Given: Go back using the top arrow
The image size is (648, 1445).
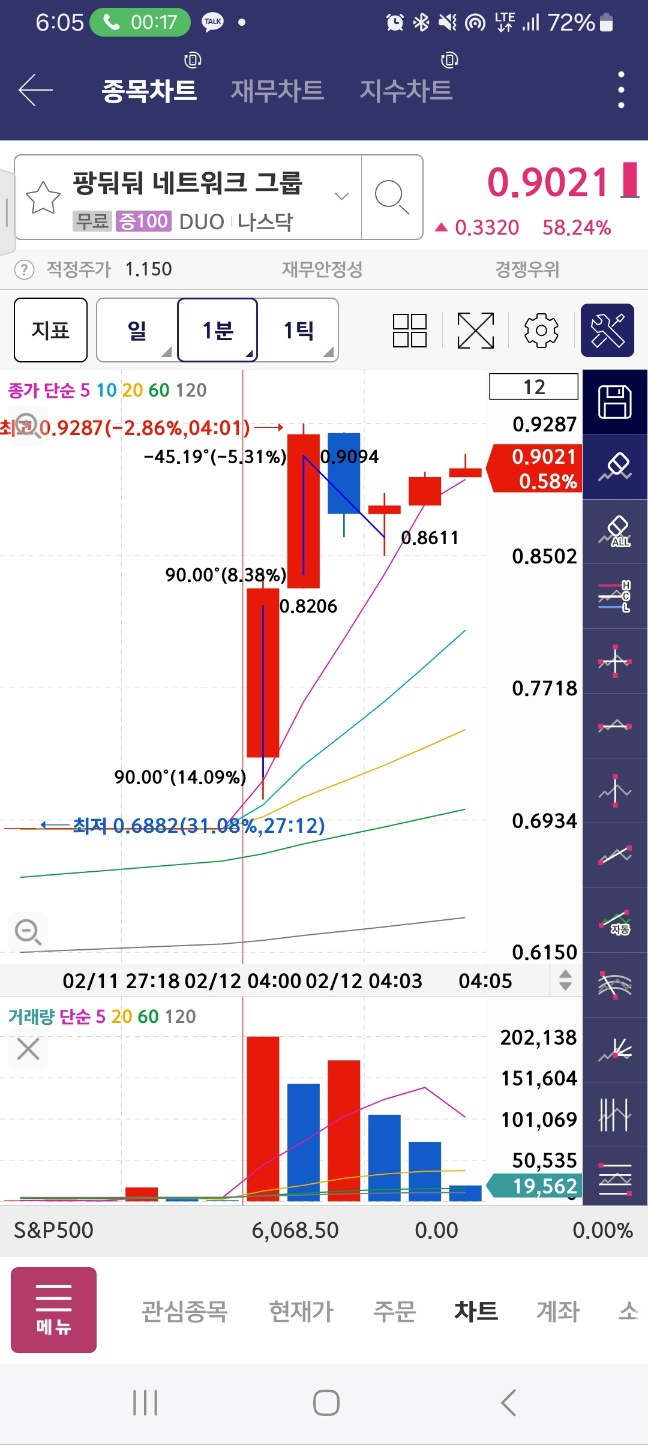Looking at the screenshot, I should tap(36, 90).
